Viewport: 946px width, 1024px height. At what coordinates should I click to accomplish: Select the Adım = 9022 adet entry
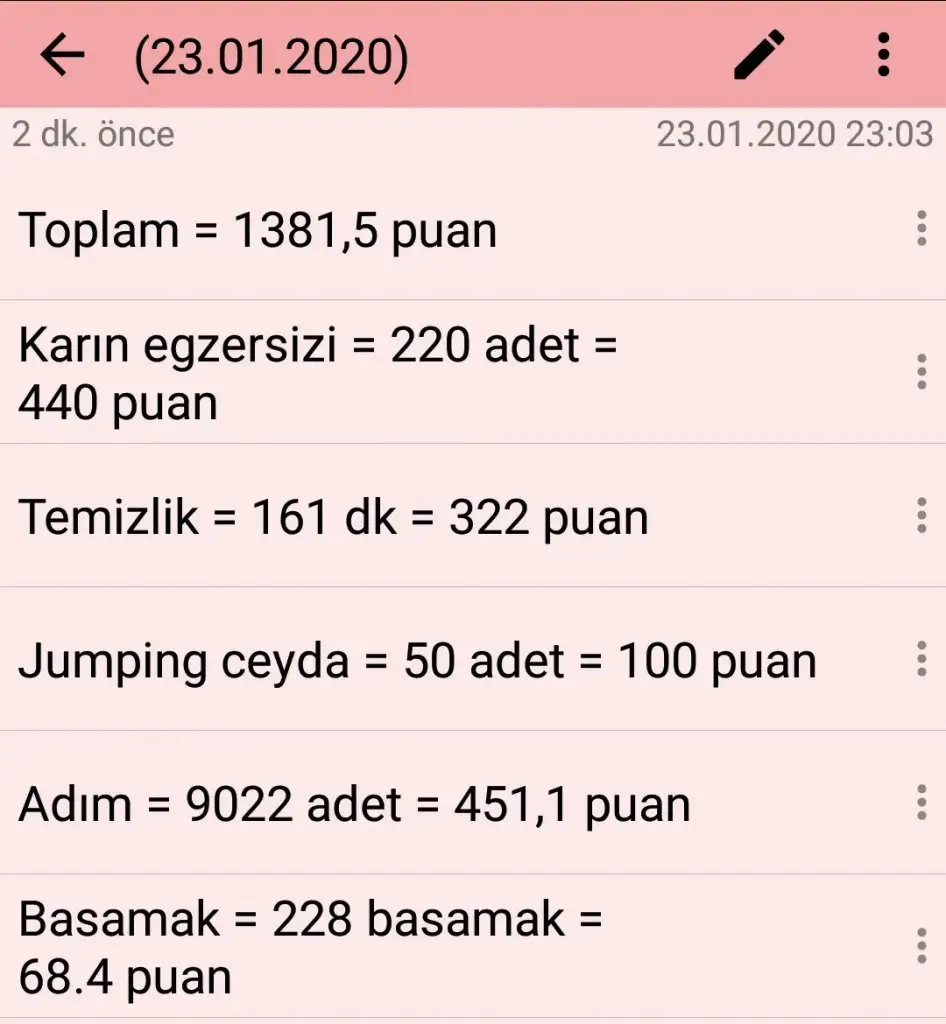(354, 805)
